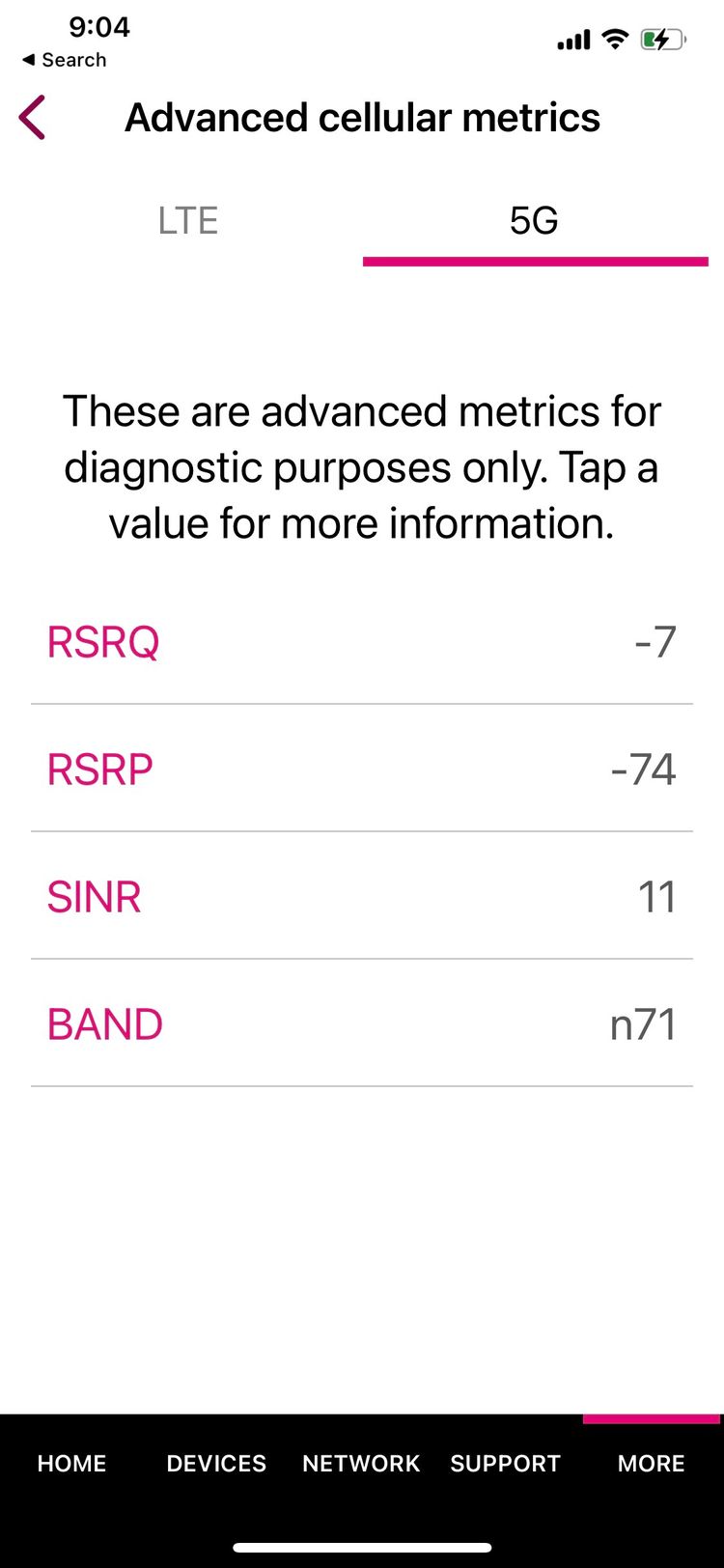Return to Search via status bar link
This screenshot has height=1568, width=724.
coord(64,60)
